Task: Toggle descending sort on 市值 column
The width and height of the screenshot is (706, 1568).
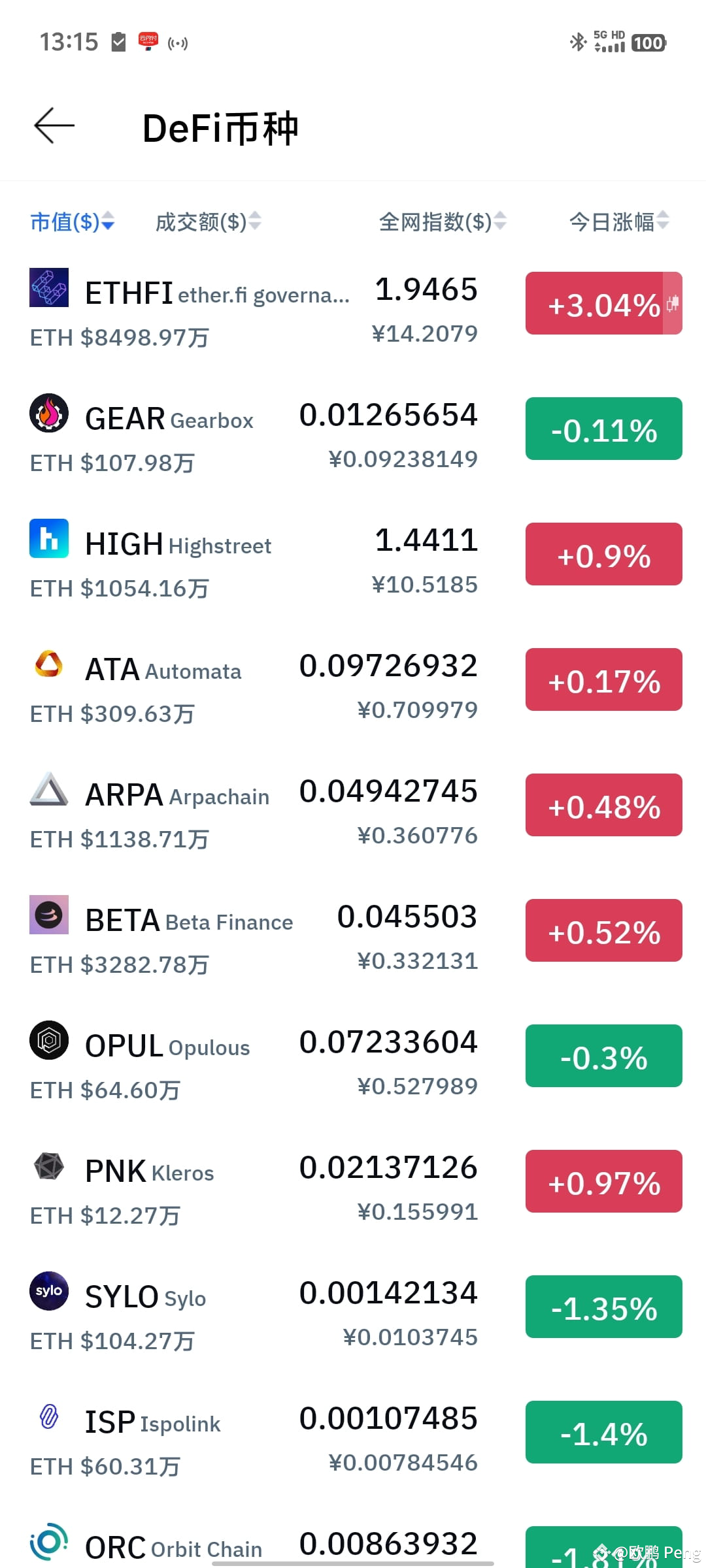Action: 73,222
